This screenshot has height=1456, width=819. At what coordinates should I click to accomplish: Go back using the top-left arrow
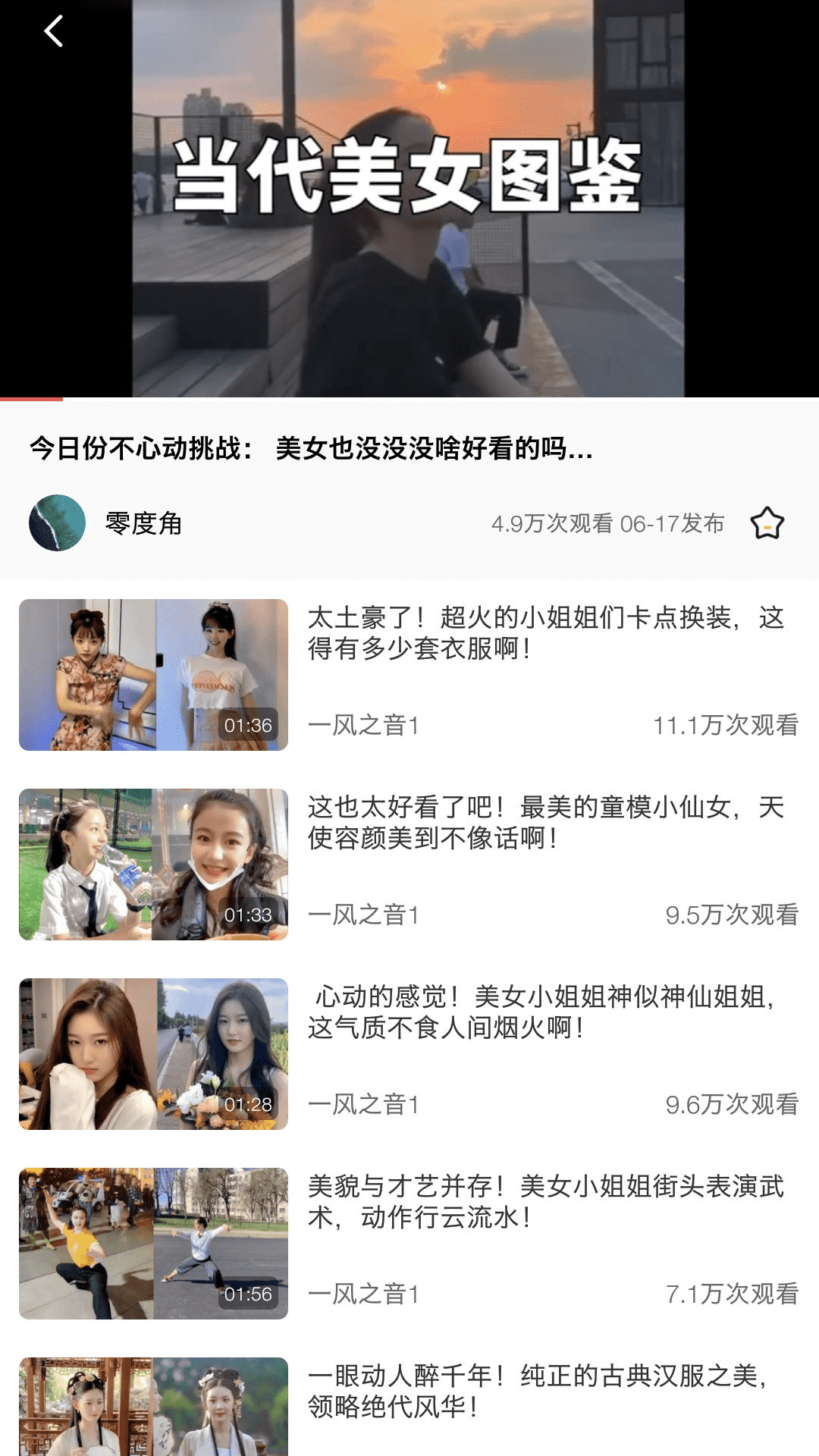[x=53, y=32]
